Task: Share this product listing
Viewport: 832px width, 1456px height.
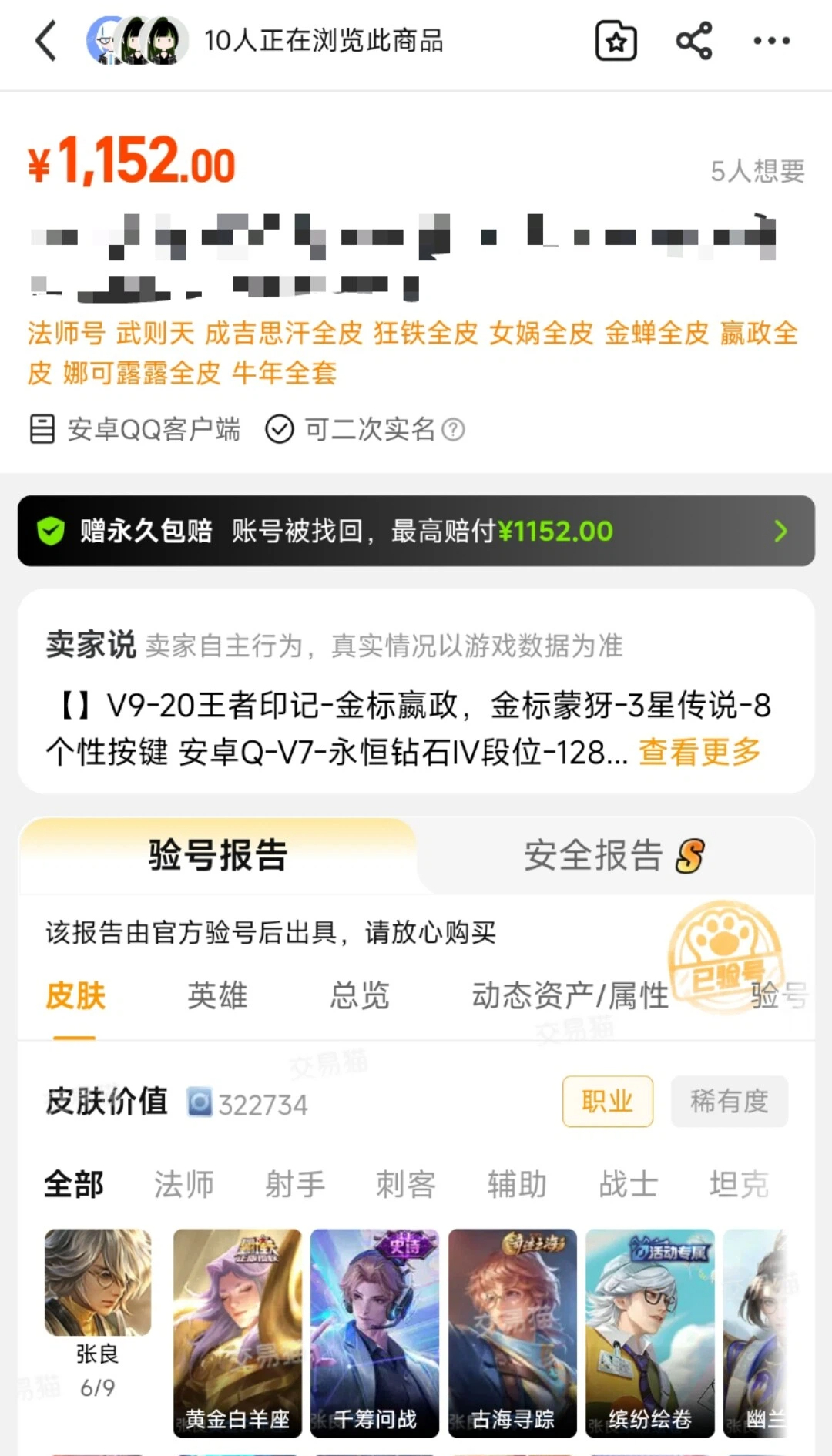Action: pos(693,41)
